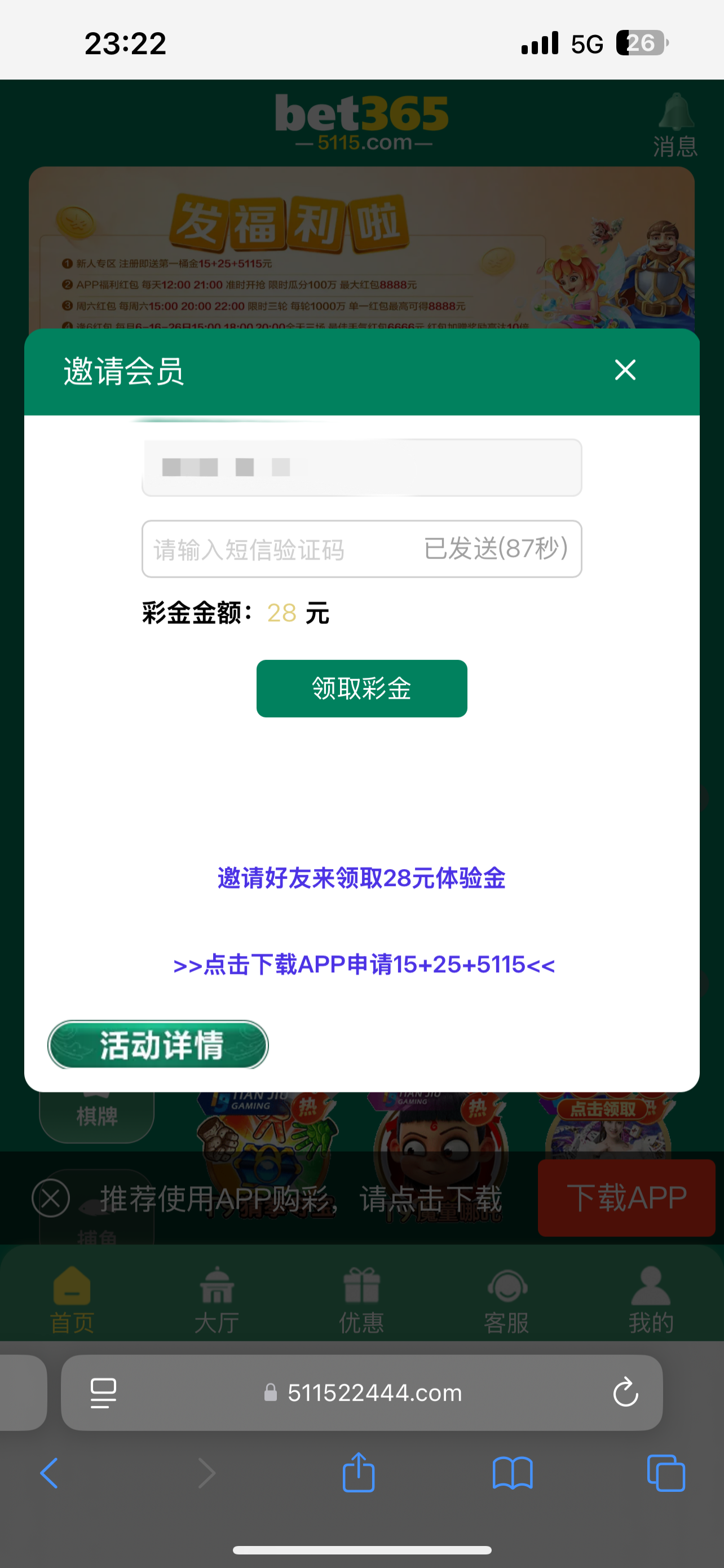
Task: Open the 点击下载APP申请15+25+5115 link
Action: click(x=364, y=965)
